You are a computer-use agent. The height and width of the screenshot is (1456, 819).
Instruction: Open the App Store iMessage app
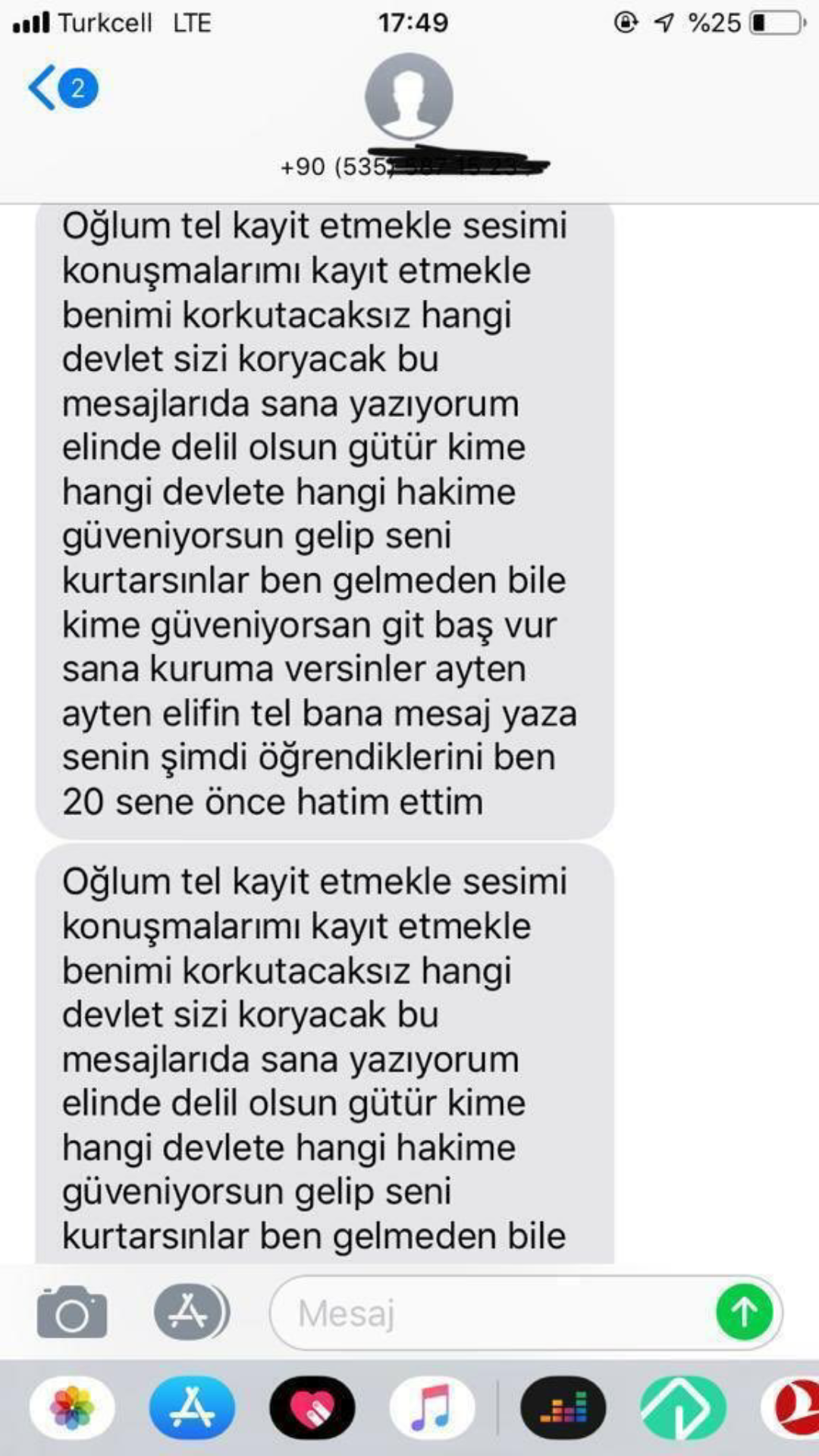tap(192, 1407)
